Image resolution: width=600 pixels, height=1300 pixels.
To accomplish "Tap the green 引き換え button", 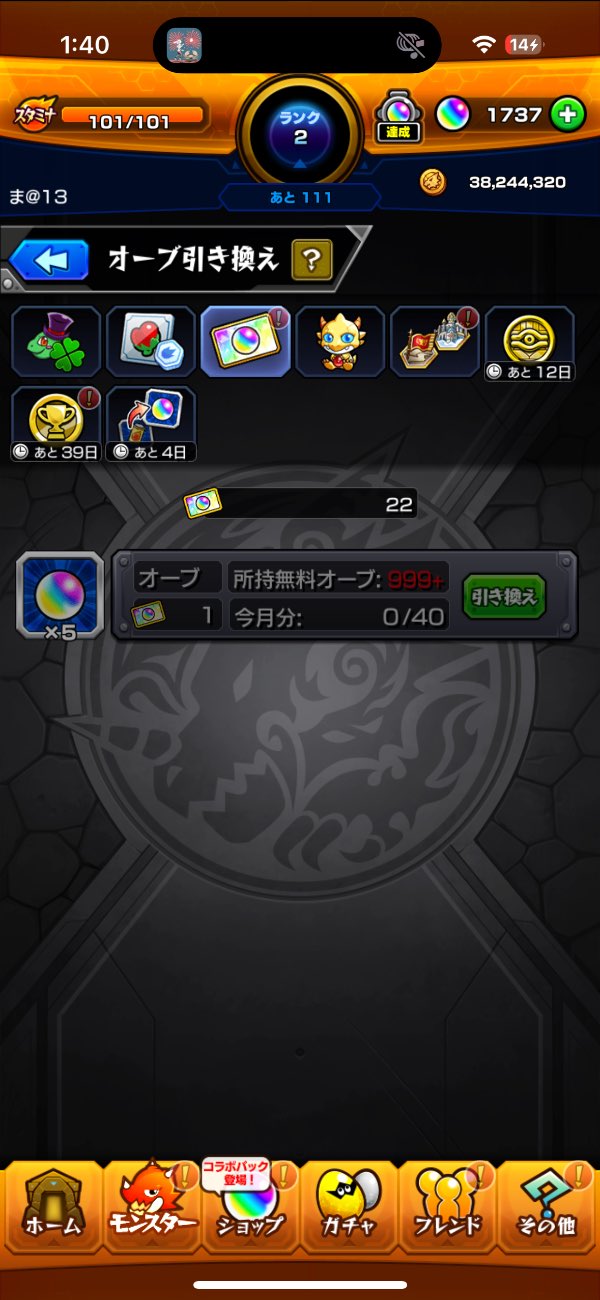I will pyautogui.click(x=504, y=598).
